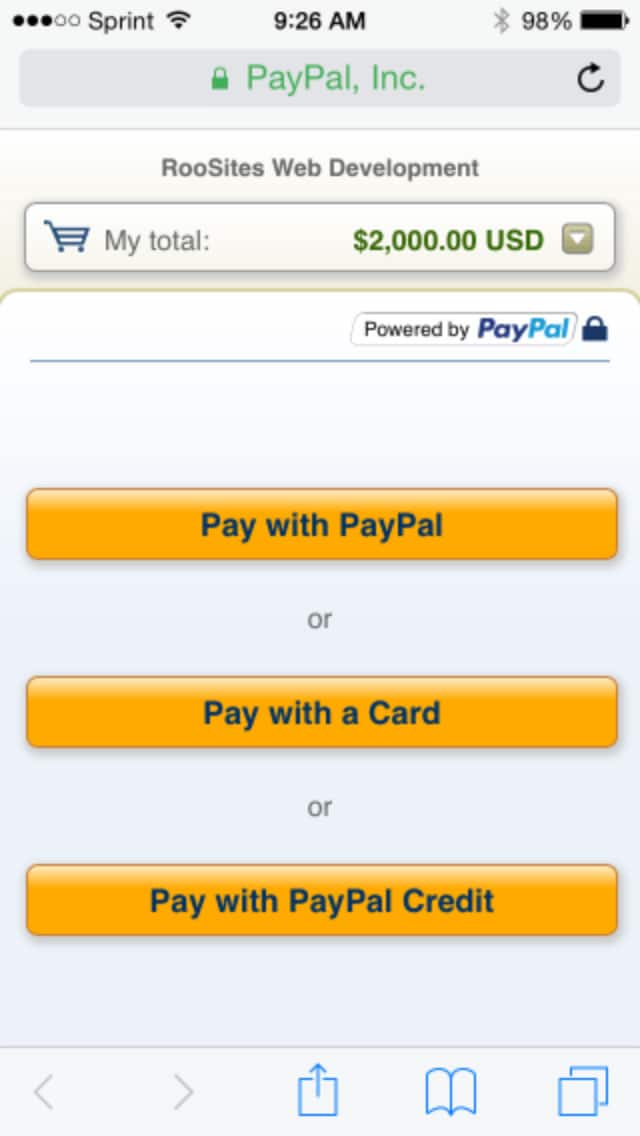Tap the PayPal, Inc. address bar
The width and height of the screenshot is (640, 1136).
pyautogui.click(x=320, y=78)
